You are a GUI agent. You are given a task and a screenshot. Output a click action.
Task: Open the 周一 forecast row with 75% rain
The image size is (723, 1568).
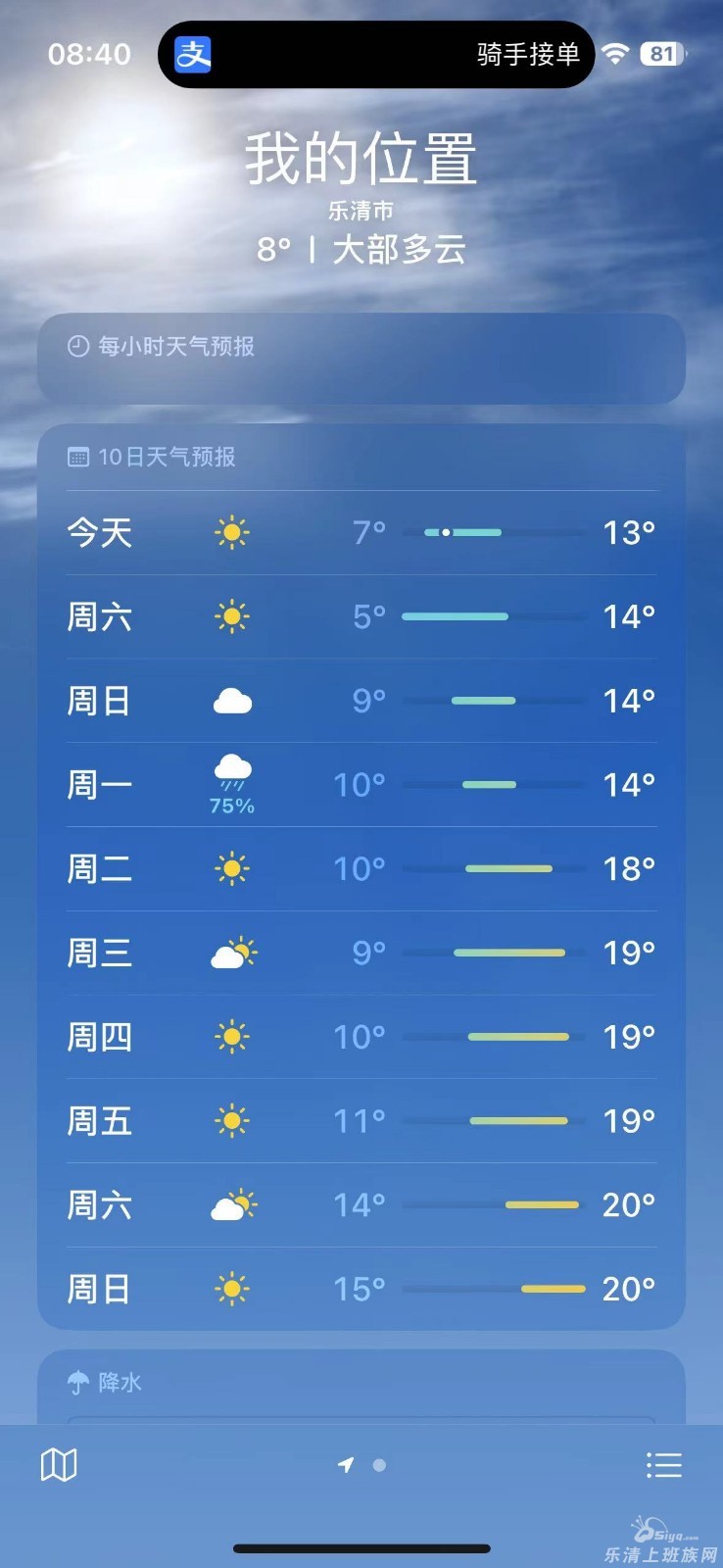361,785
